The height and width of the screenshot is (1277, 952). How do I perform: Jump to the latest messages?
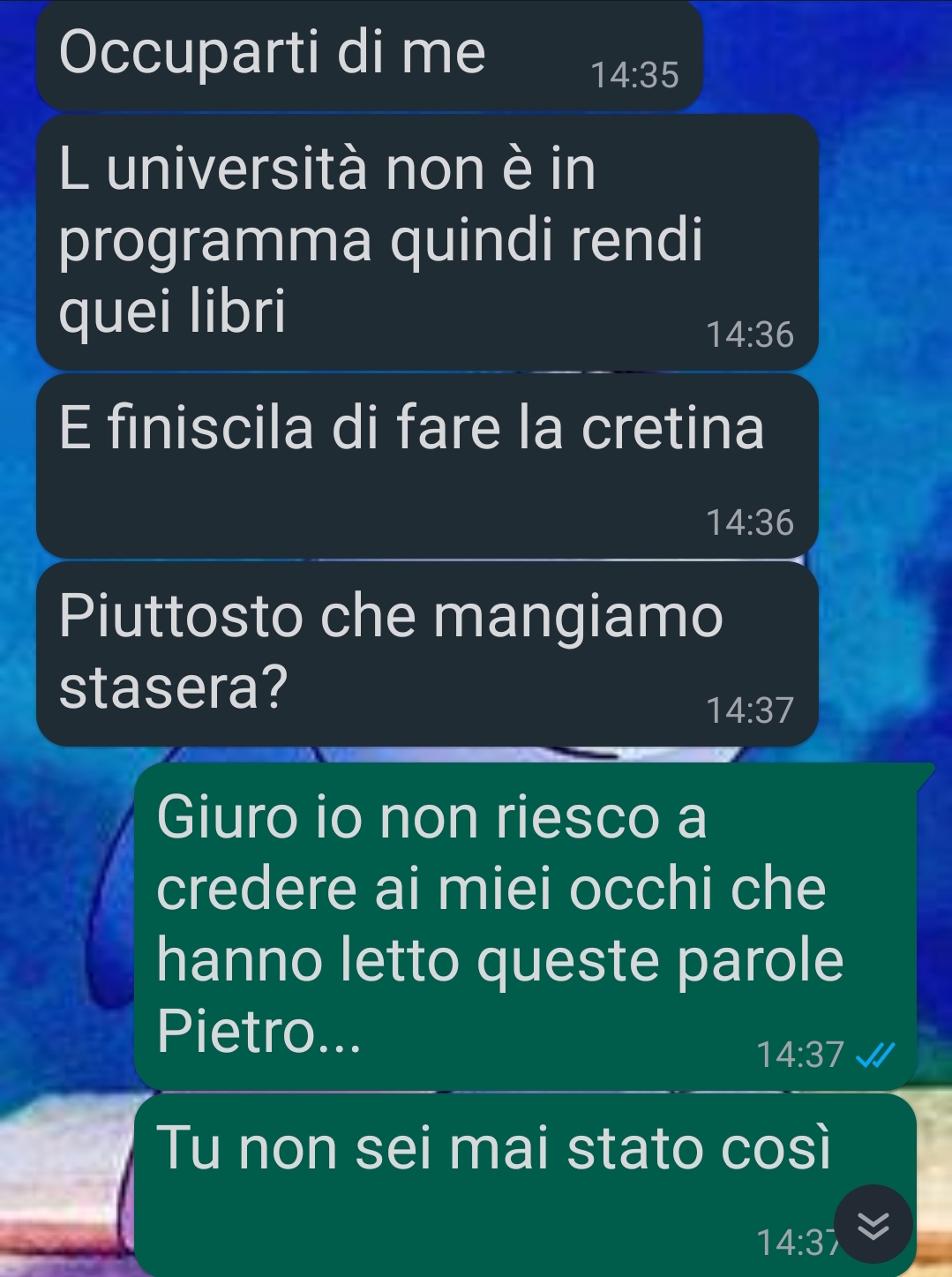tap(873, 1224)
